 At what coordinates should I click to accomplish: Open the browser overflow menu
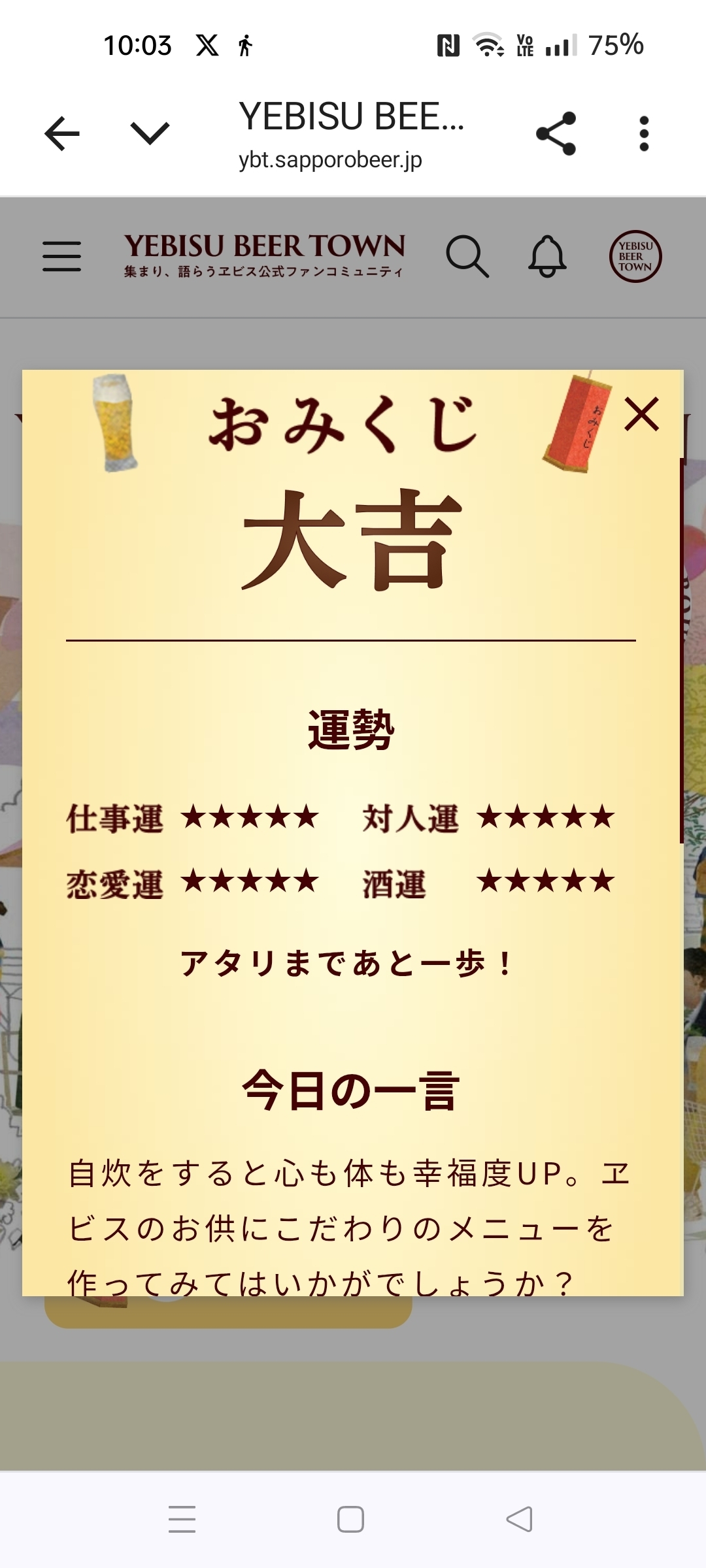pyautogui.click(x=644, y=133)
